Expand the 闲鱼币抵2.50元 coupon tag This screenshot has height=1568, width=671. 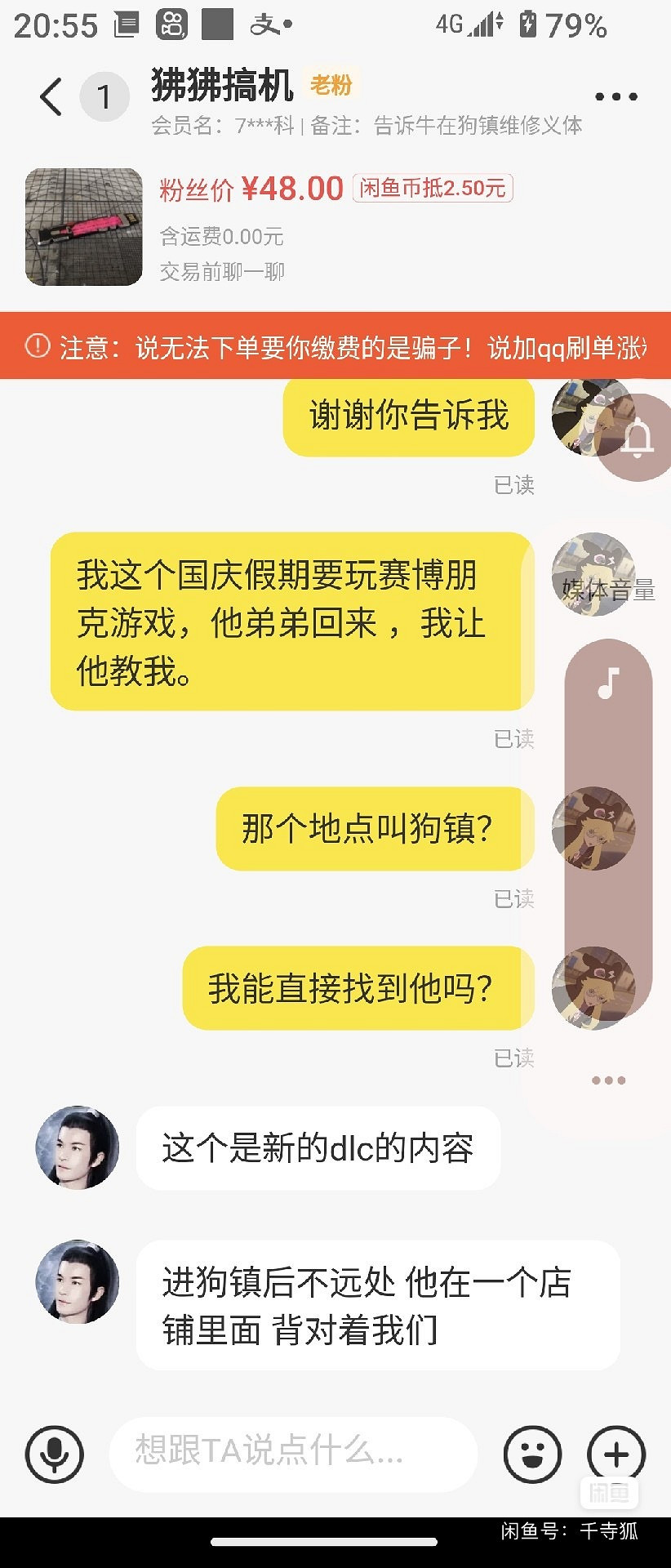click(433, 188)
